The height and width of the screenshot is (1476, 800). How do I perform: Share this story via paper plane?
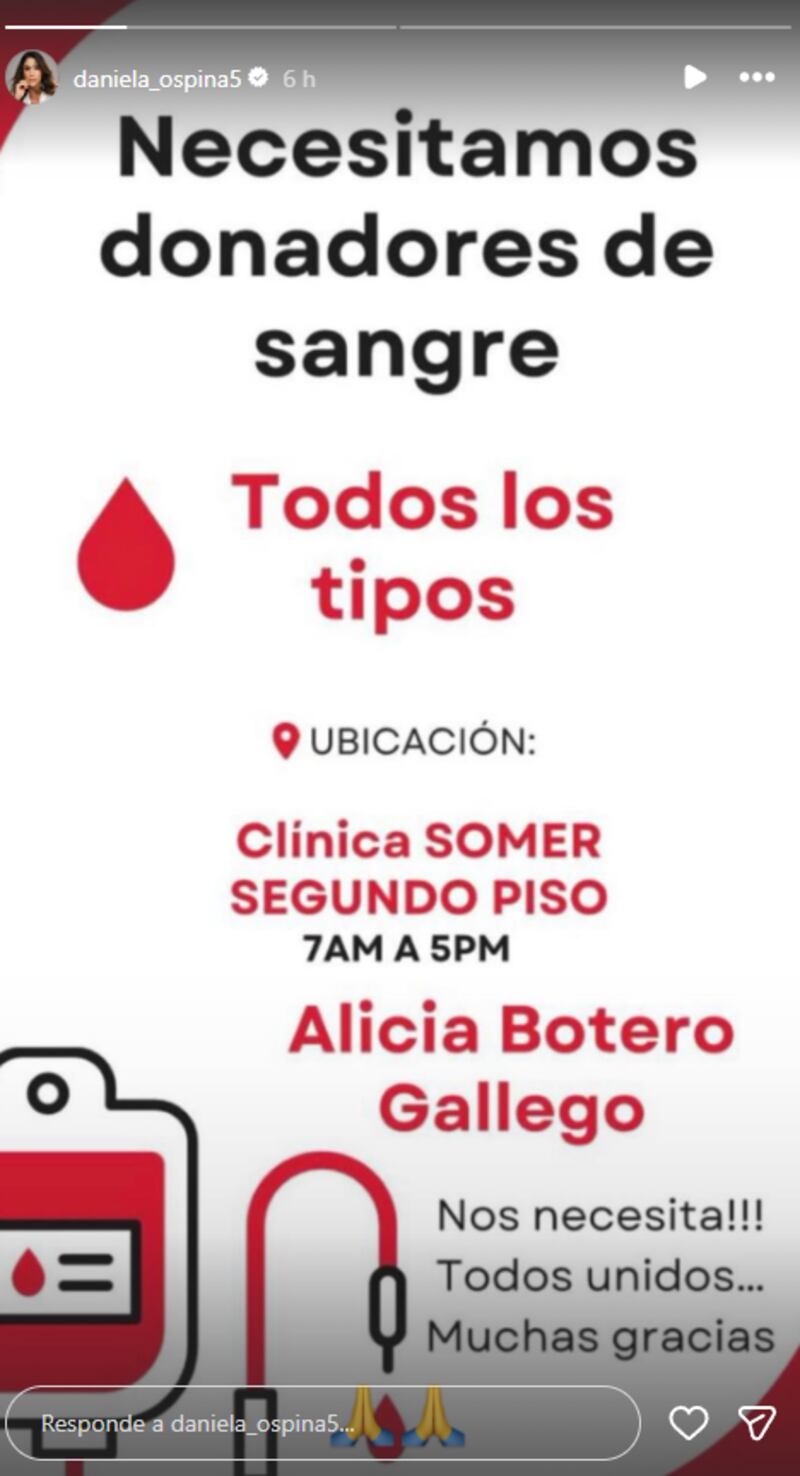coord(756,1422)
